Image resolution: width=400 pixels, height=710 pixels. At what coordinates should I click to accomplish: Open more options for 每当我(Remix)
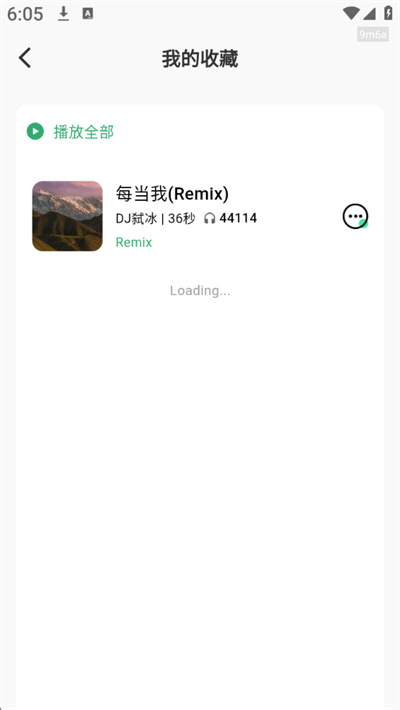pos(355,216)
